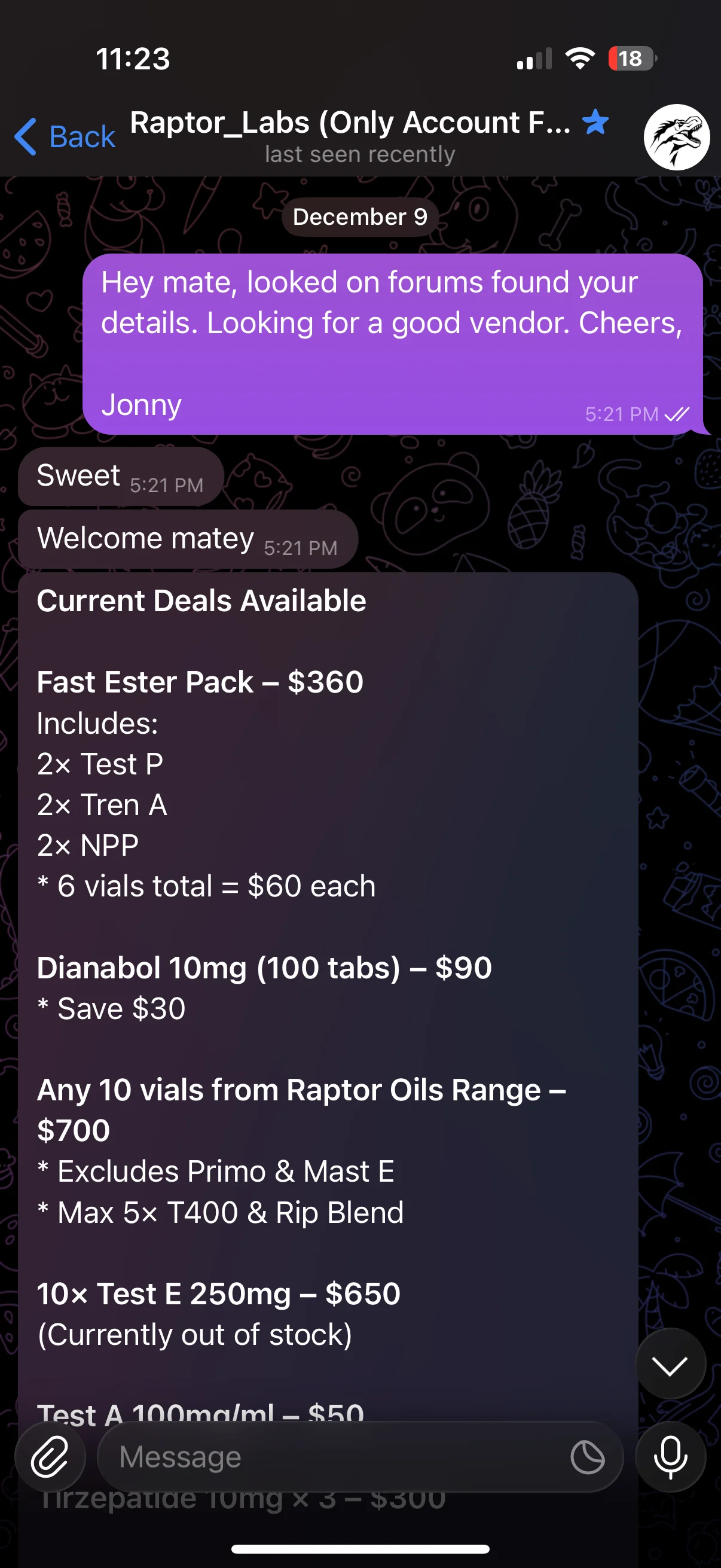Open the Raptor_Labs chat info header
This screenshot has width=721, height=1568.
(x=359, y=136)
